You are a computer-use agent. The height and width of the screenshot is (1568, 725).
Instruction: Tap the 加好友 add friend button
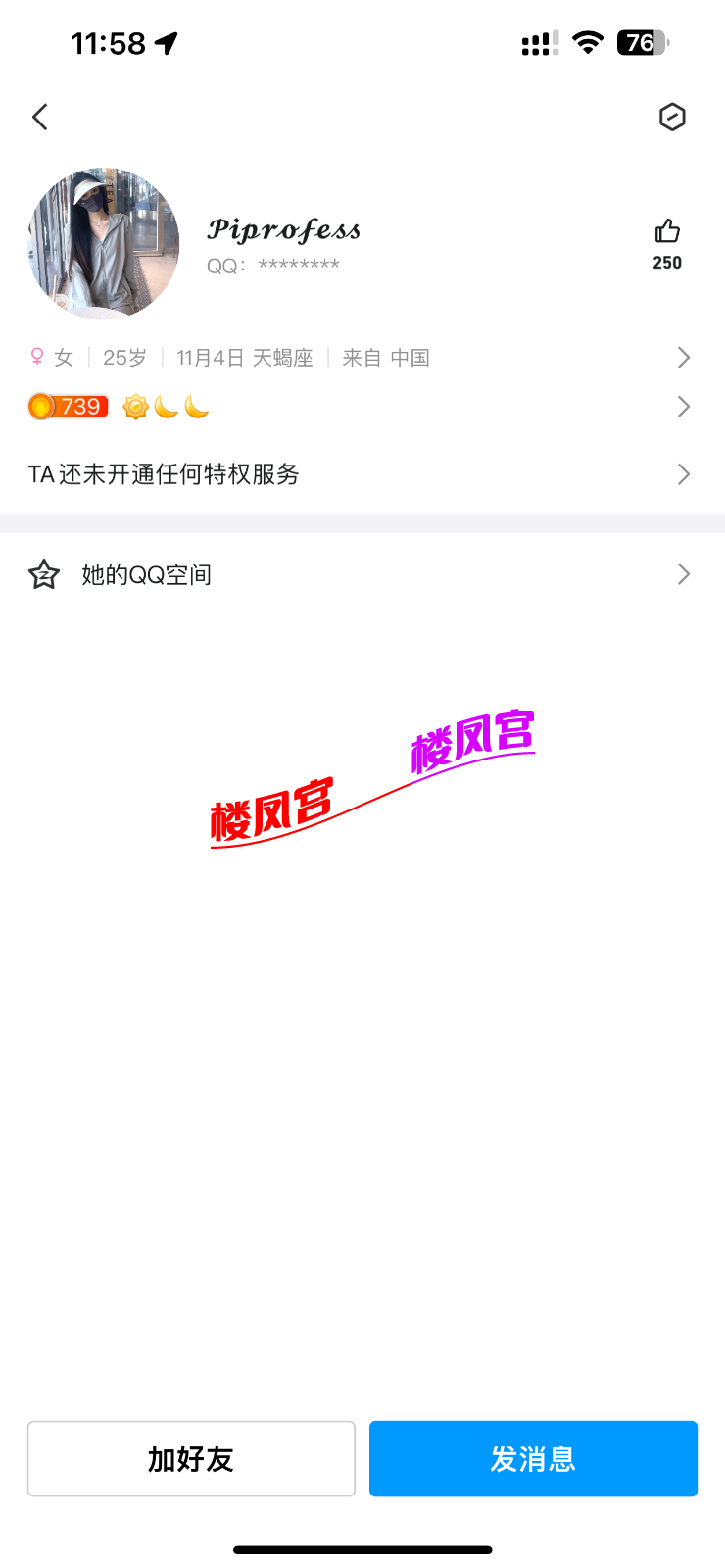(x=191, y=1458)
